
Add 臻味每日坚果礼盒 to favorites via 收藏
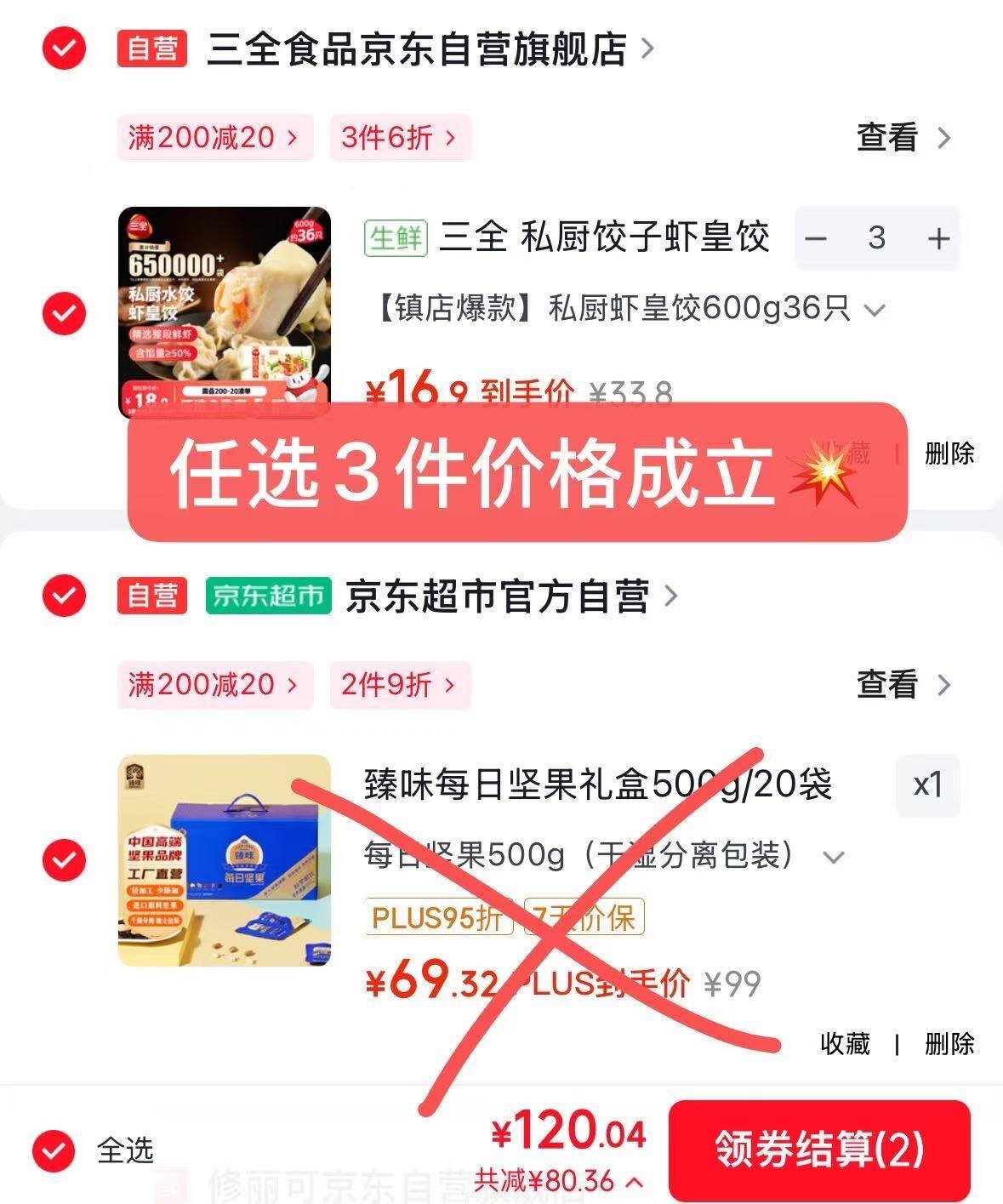pyautogui.click(x=844, y=1044)
